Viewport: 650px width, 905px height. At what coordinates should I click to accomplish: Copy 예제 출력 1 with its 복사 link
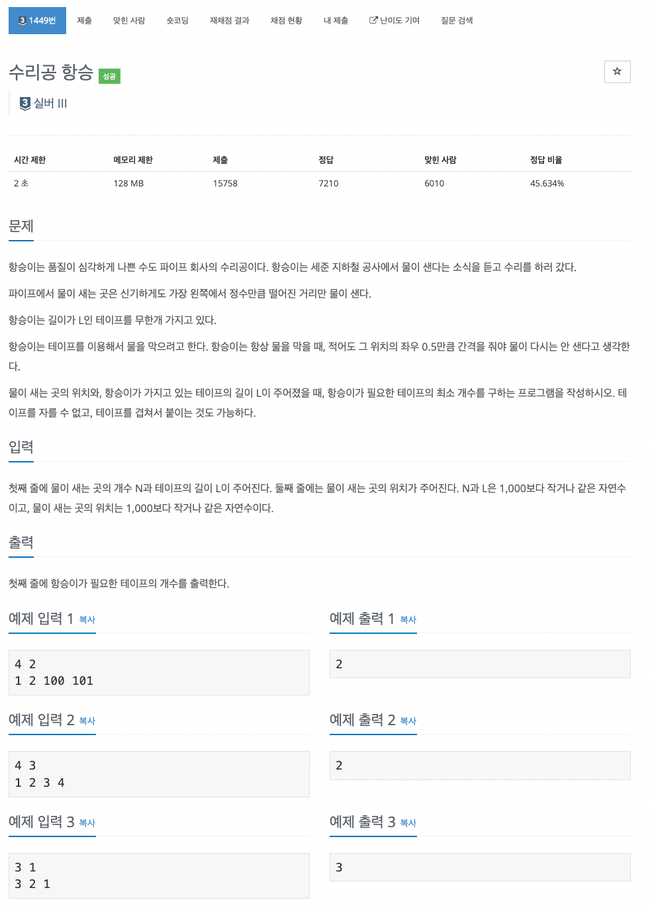click(x=408, y=620)
